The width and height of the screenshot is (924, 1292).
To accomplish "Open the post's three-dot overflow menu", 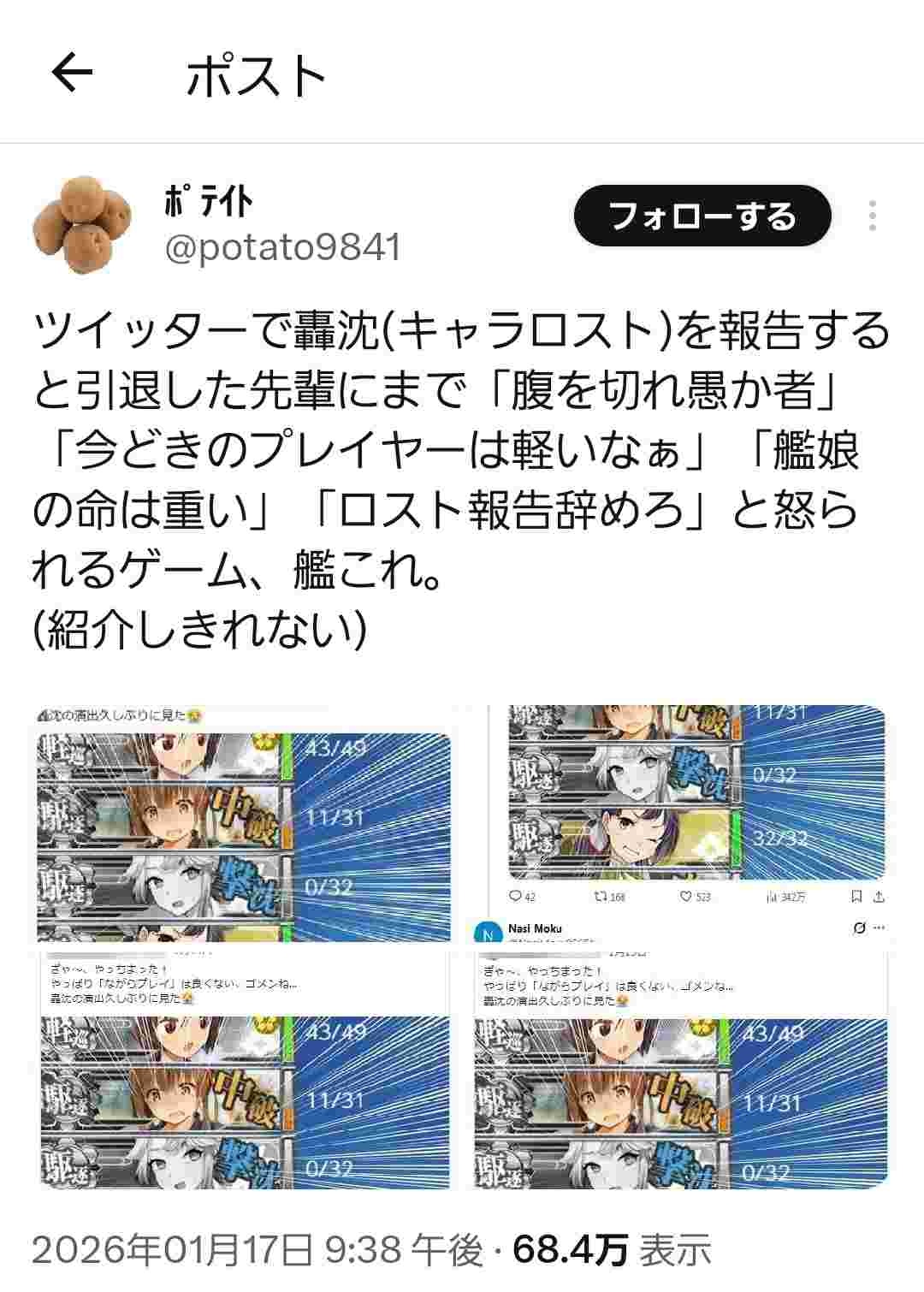I will 872,216.
